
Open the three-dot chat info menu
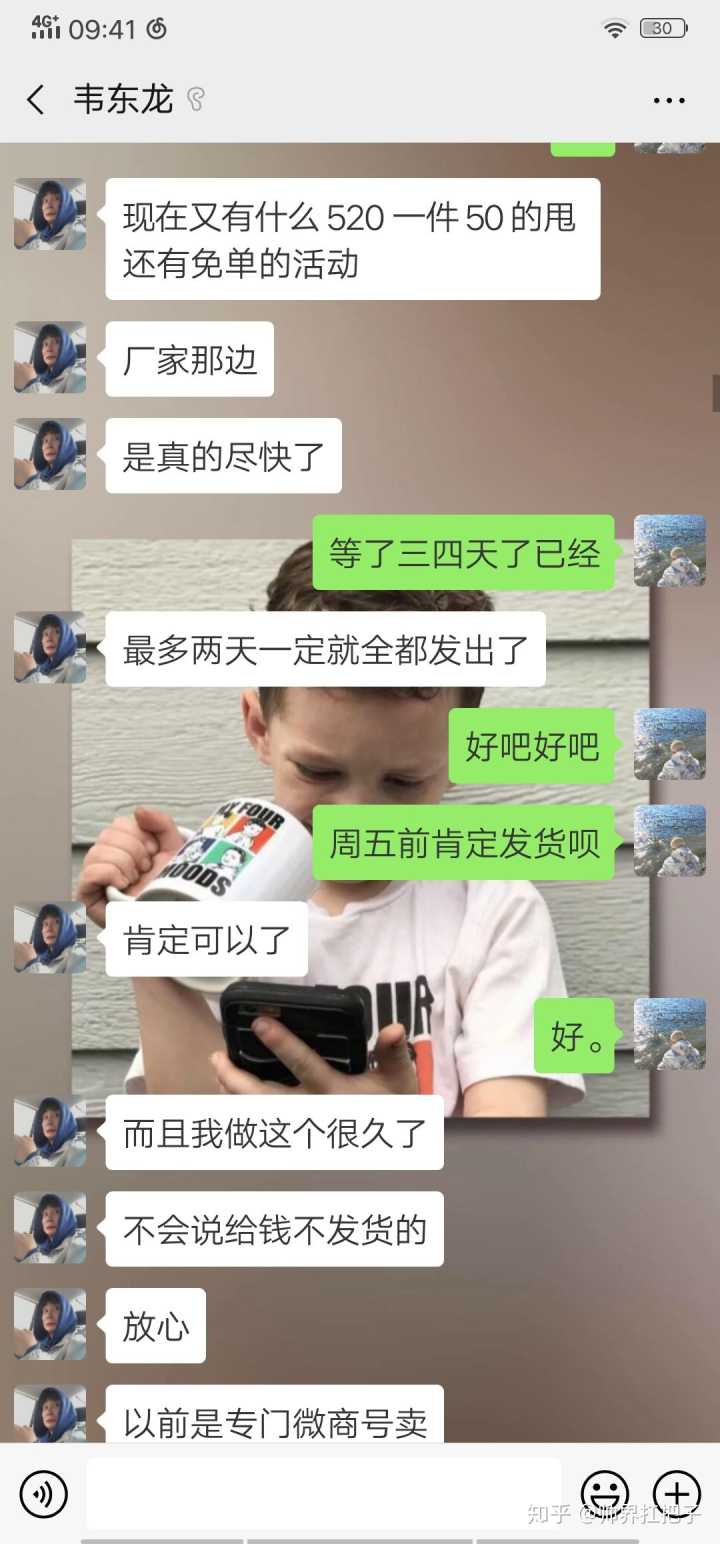tap(668, 101)
